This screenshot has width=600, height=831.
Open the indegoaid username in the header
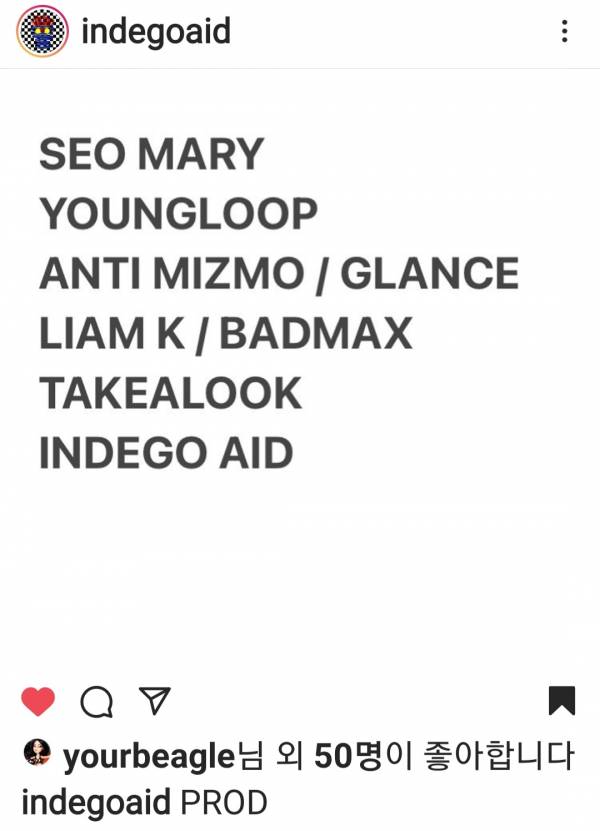(x=155, y=32)
